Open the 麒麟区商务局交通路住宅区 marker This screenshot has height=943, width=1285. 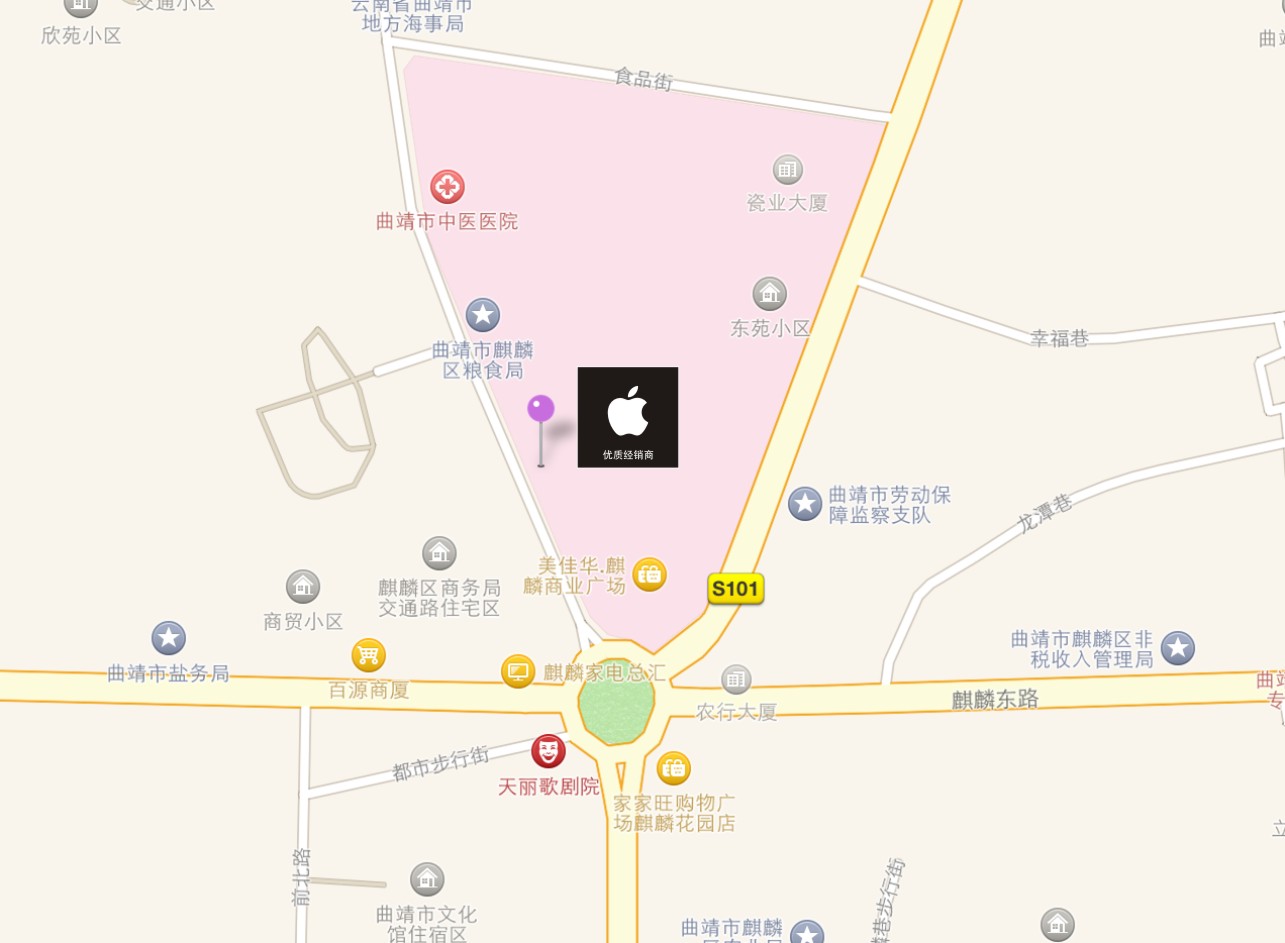(x=439, y=553)
